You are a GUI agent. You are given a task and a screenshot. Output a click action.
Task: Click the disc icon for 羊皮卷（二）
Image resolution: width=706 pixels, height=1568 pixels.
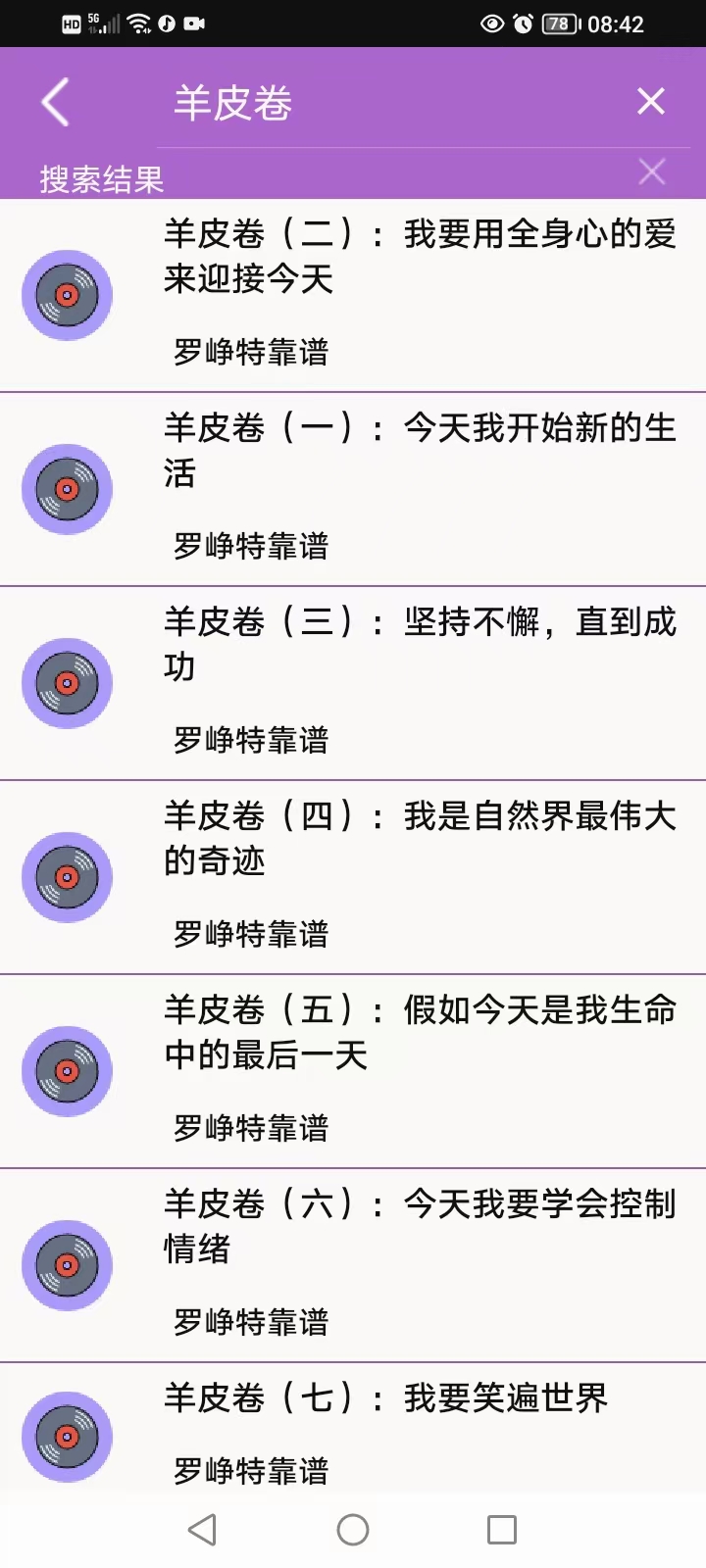(67, 294)
